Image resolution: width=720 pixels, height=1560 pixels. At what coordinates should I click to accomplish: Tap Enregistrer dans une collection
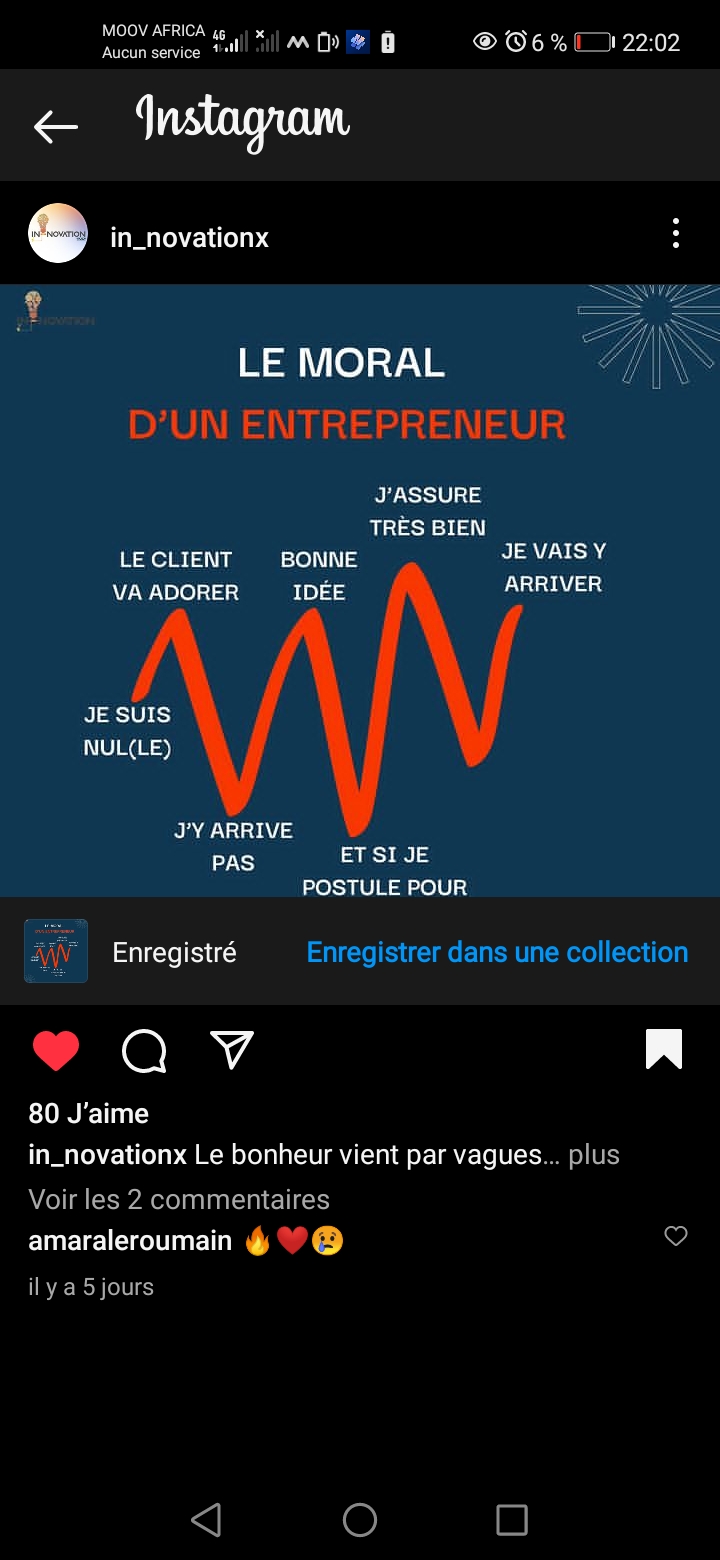[497, 952]
